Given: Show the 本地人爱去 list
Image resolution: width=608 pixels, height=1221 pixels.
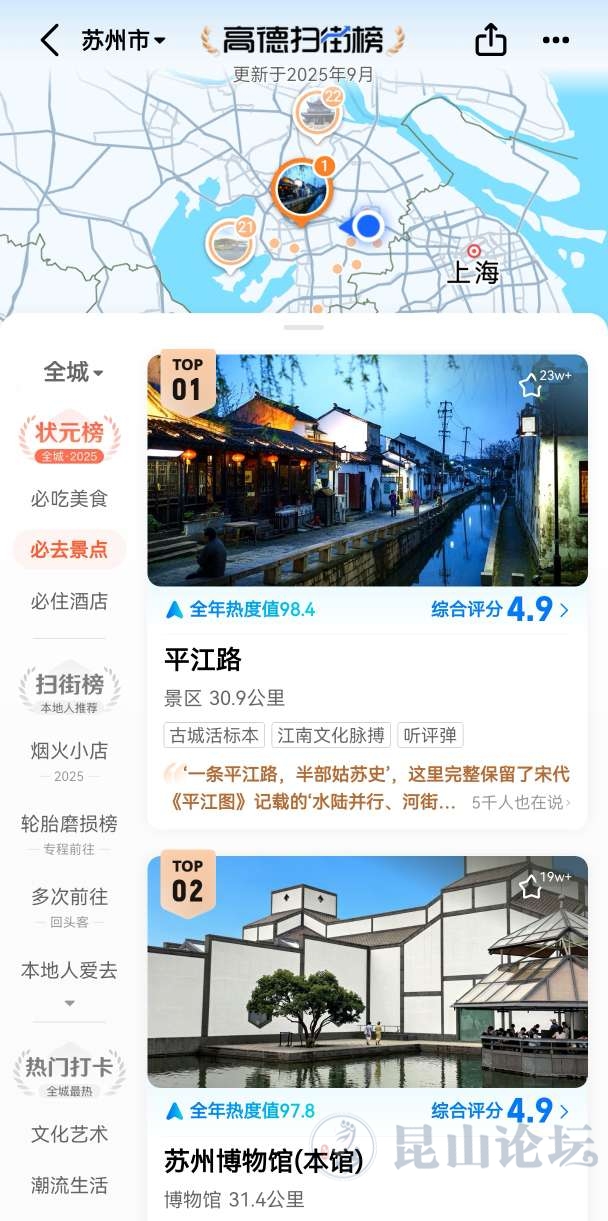Looking at the screenshot, I should [69, 970].
